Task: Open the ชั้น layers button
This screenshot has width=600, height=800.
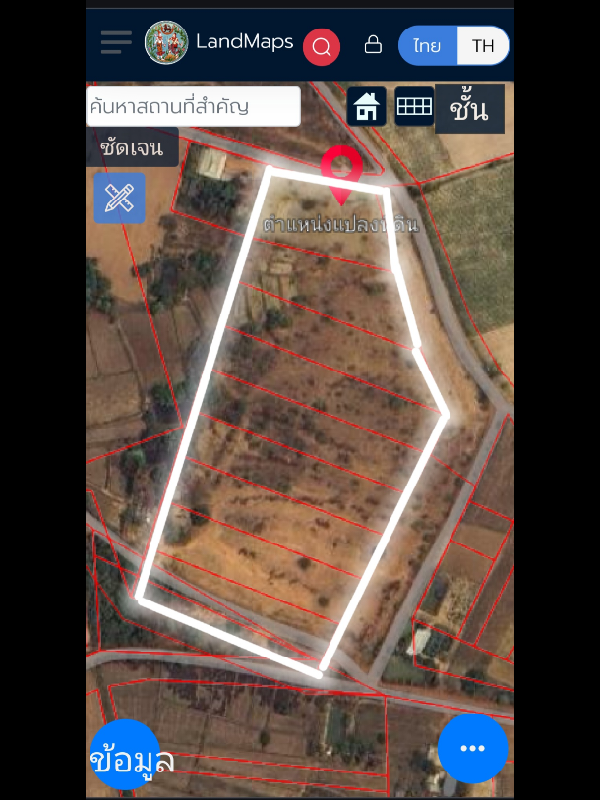Action: 469,108
